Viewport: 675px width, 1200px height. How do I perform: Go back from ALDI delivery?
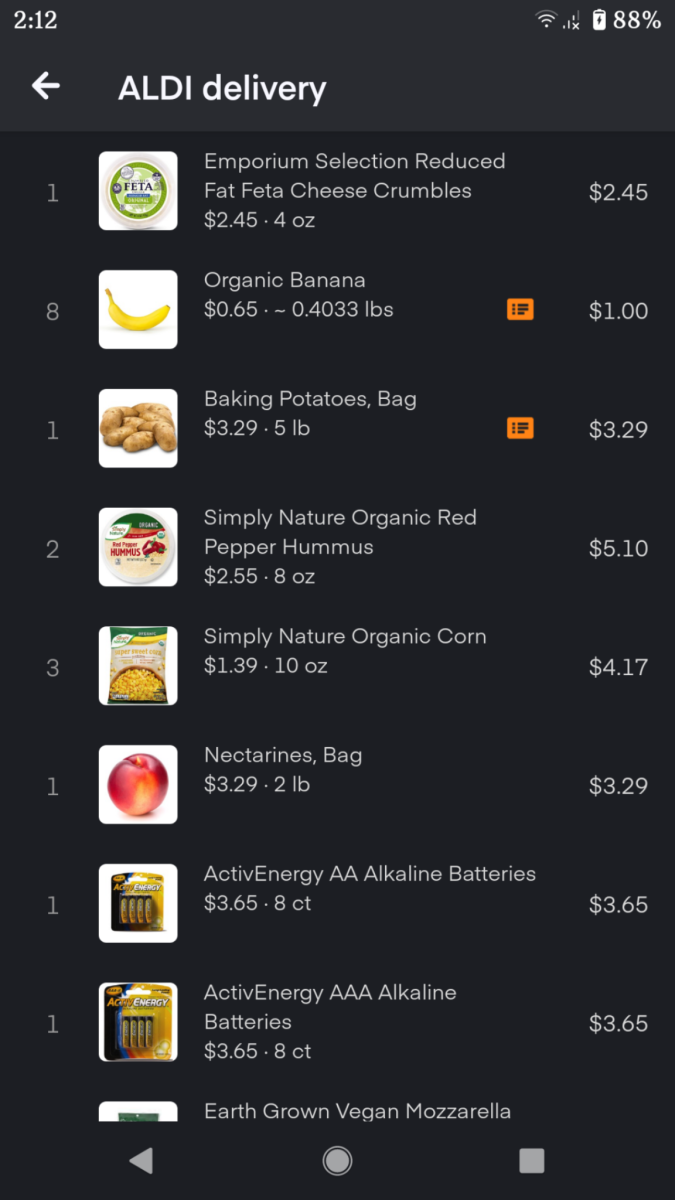pyautogui.click(x=46, y=87)
